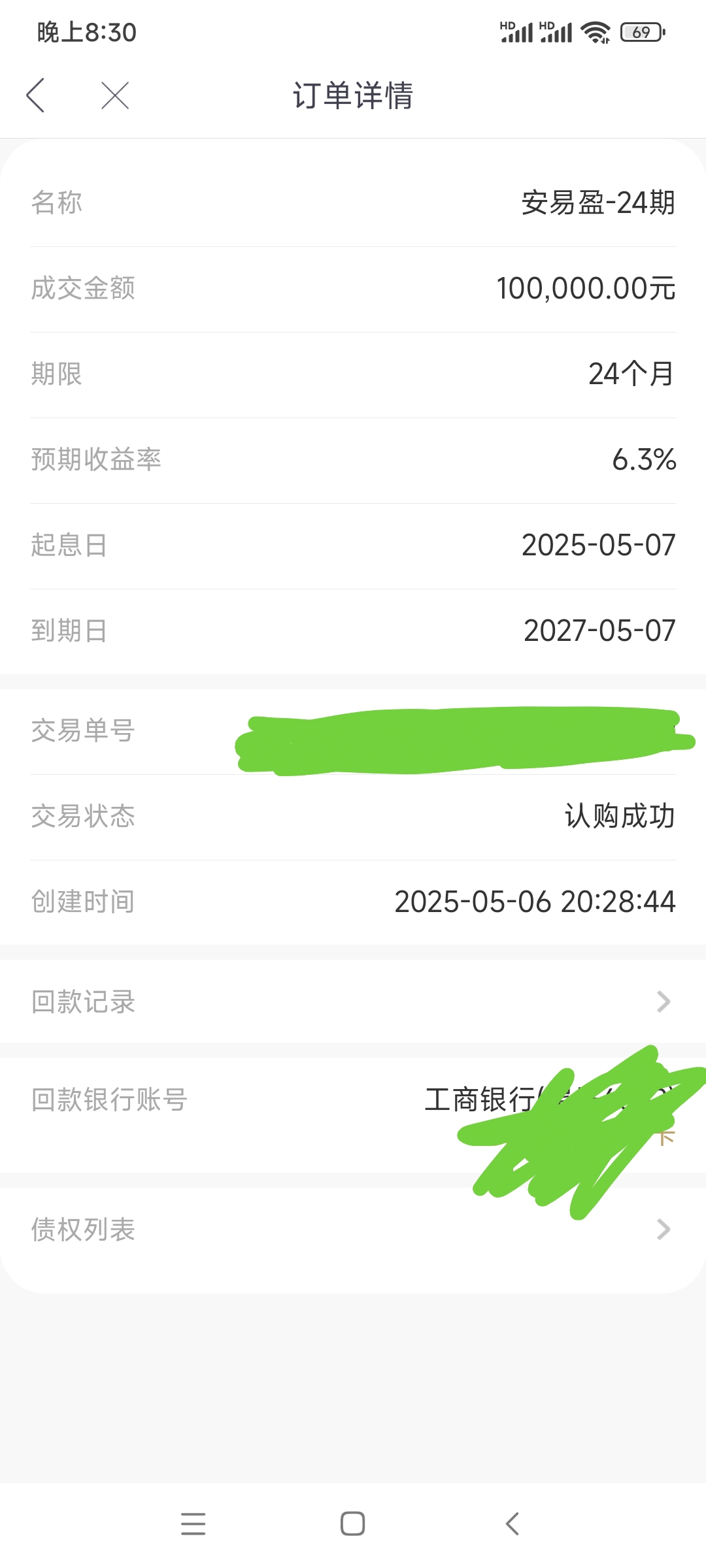Go back using the top-left arrow
Image resolution: width=706 pixels, height=1568 pixels.
[36, 95]
